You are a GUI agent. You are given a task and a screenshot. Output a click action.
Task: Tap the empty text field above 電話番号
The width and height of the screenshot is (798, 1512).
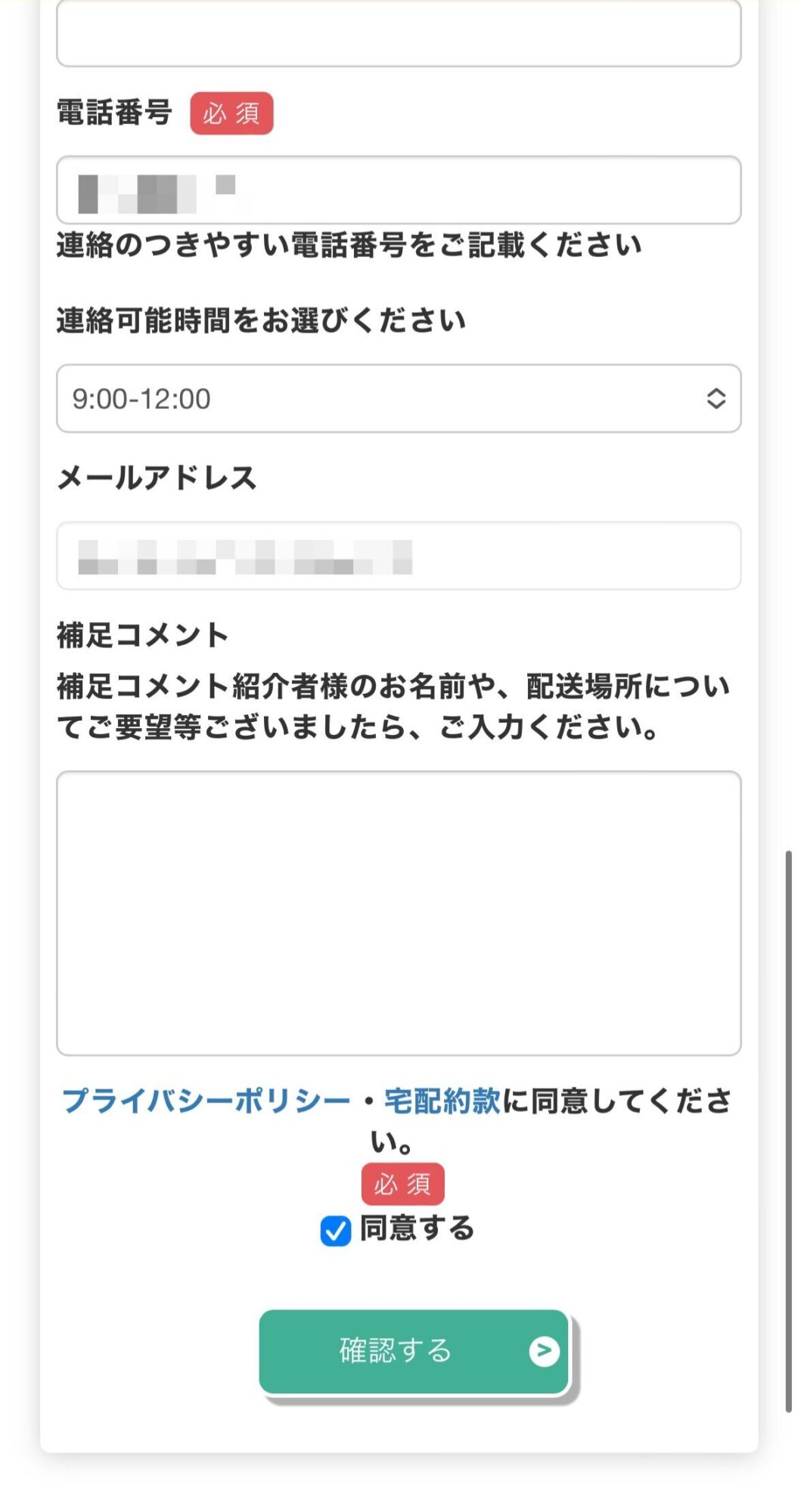click(x=399, y=34)
